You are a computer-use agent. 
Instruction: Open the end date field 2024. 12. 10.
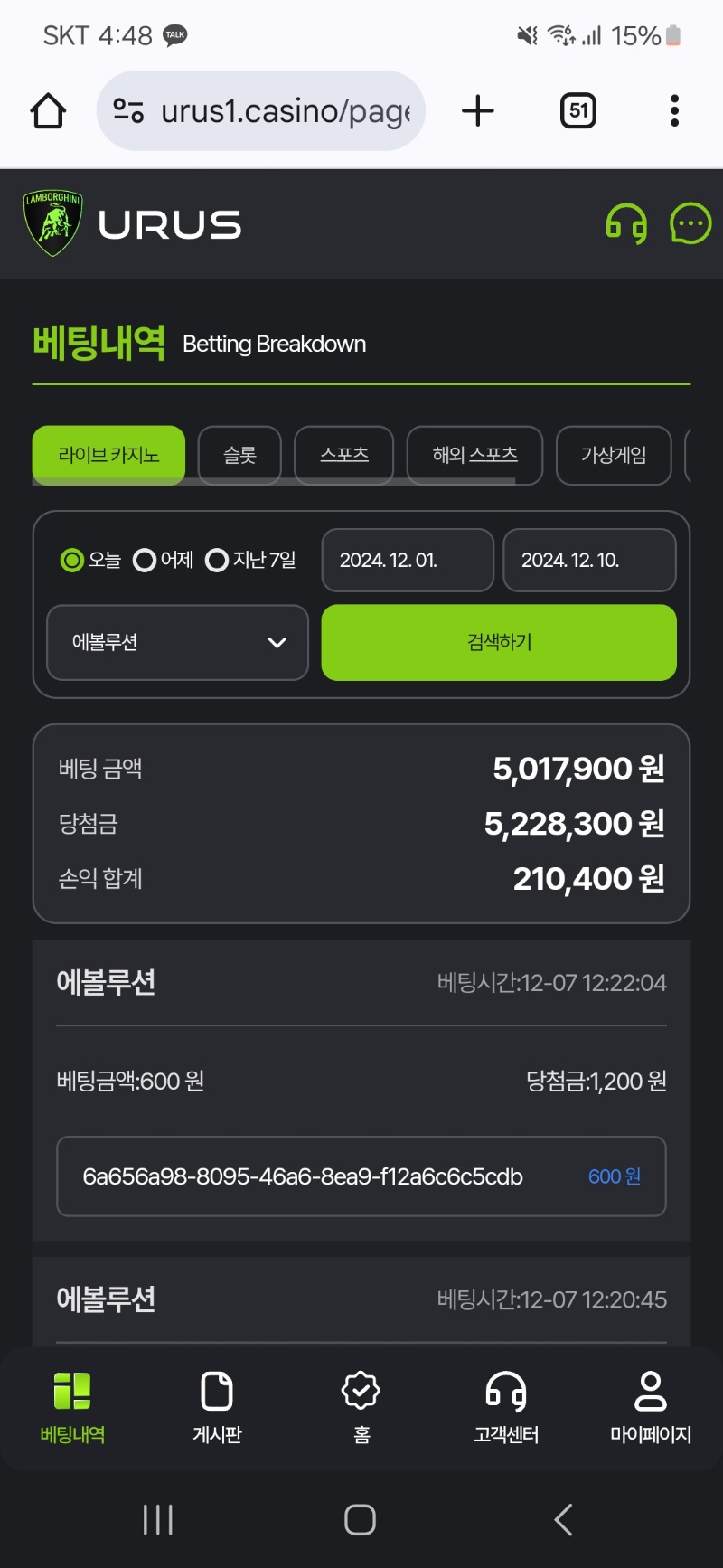589,561
